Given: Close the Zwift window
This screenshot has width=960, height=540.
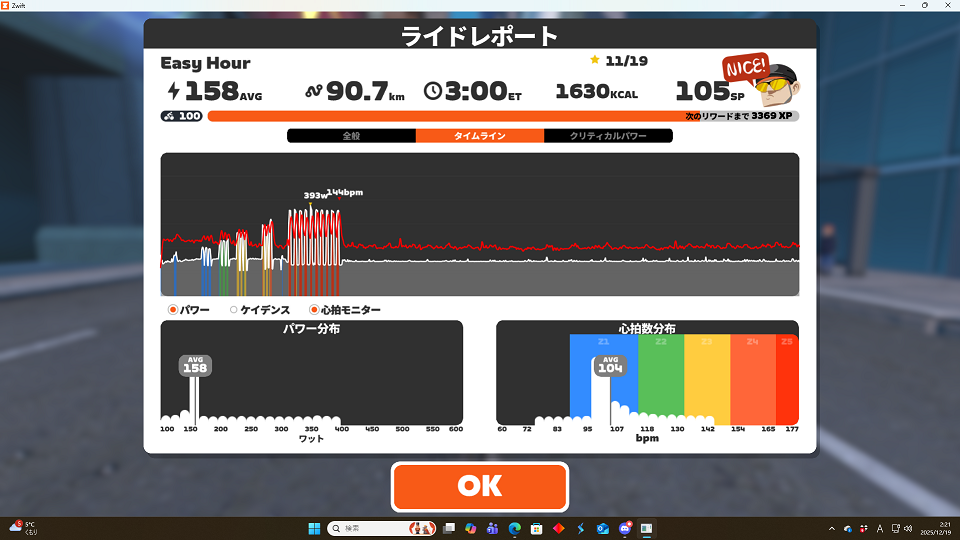Looking at the screenshot, I should 948,6.
